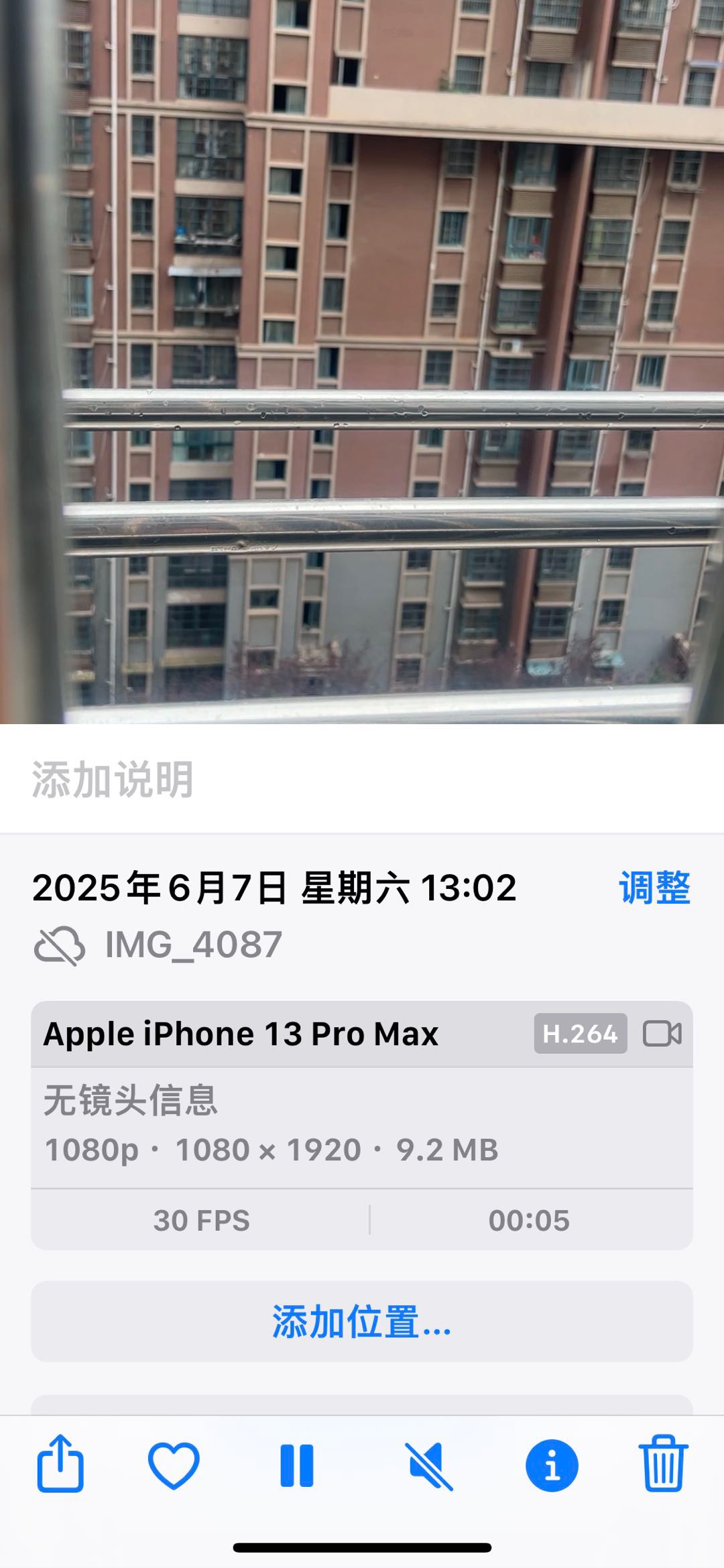Favorite the video with the heart icon

(x=174, y=1465)
